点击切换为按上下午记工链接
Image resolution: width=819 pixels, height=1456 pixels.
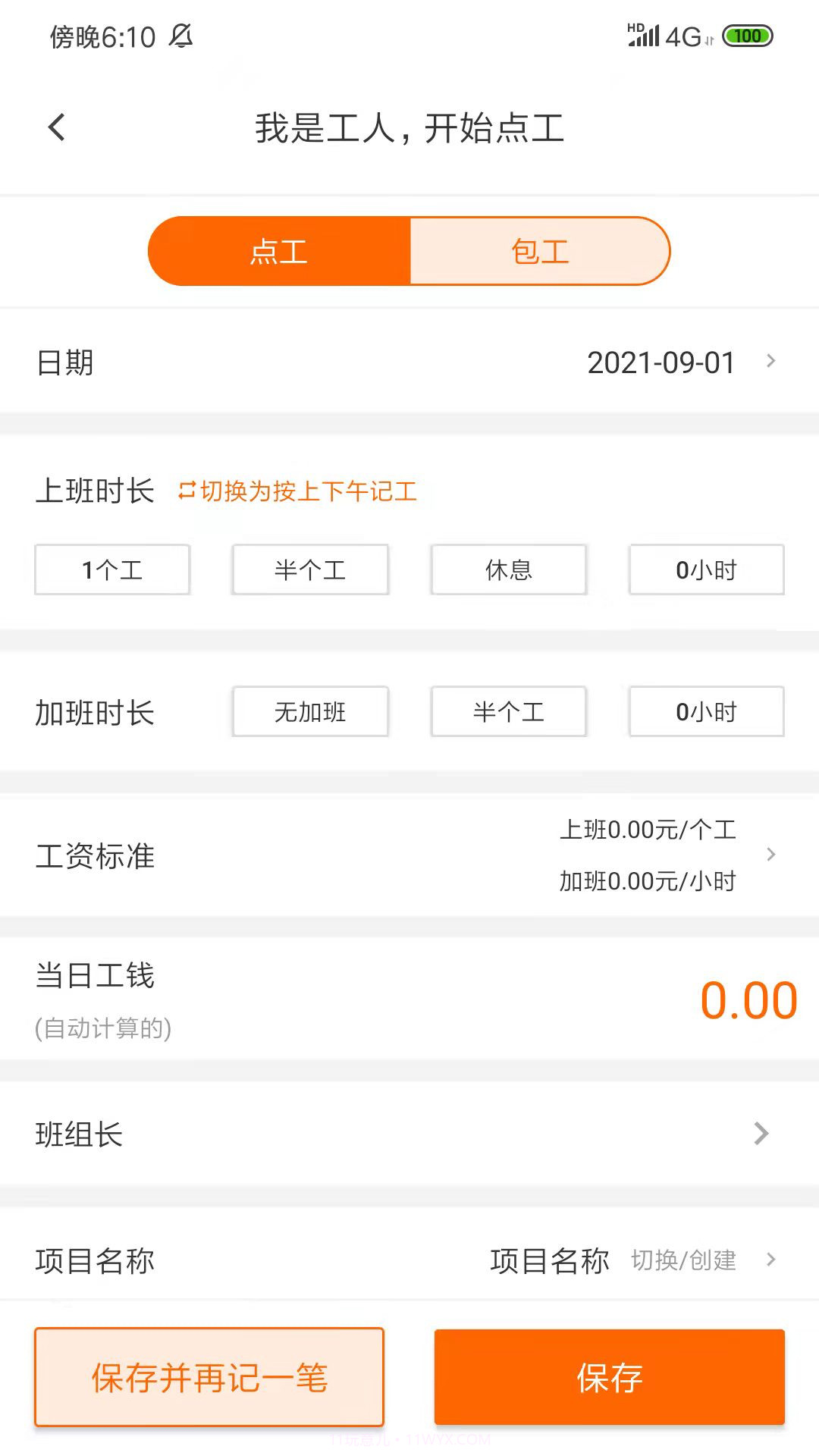[x=307, y=491]
